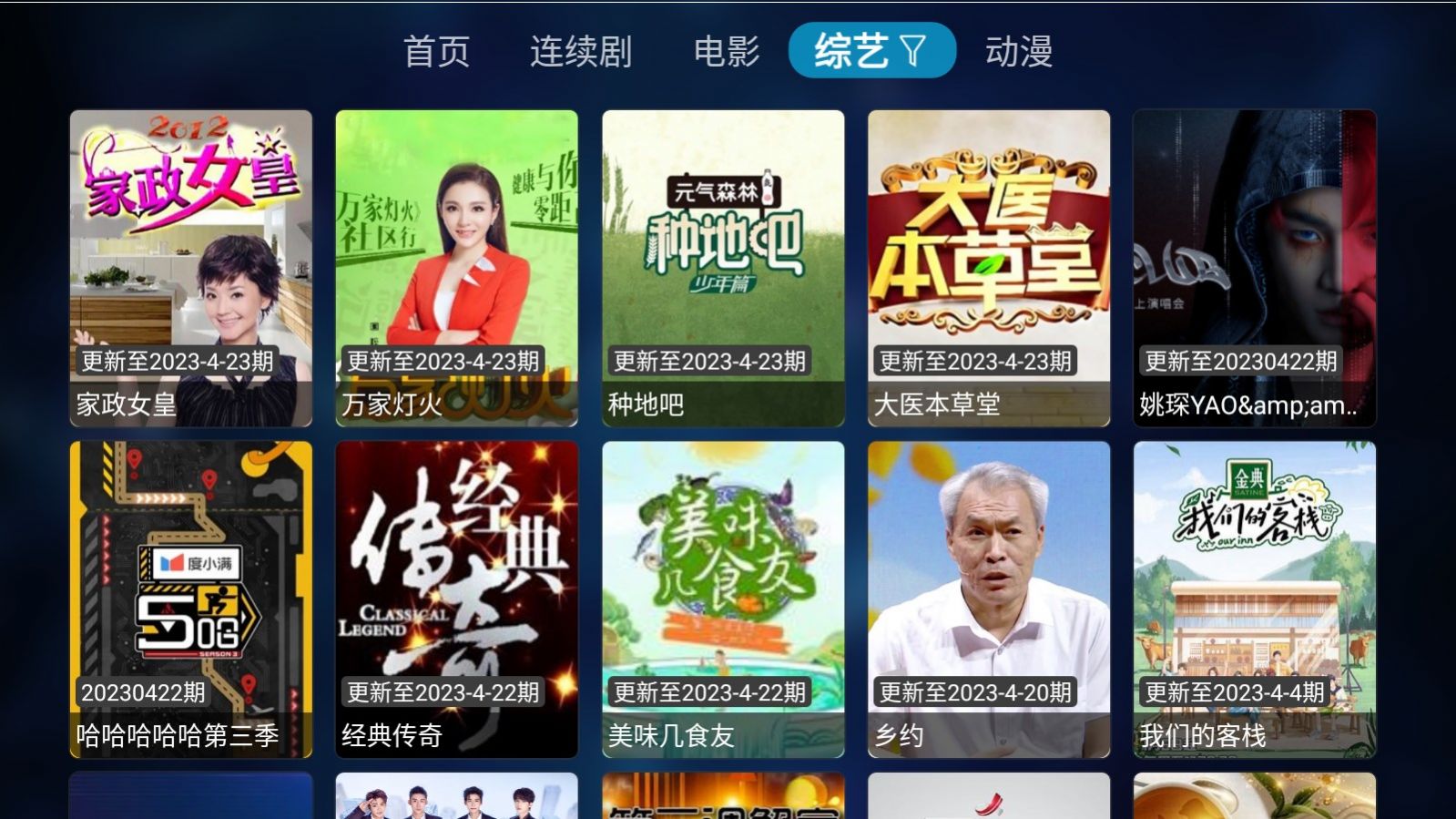
Task: Select the 种地吧 show tile
Action: point(723,268)
